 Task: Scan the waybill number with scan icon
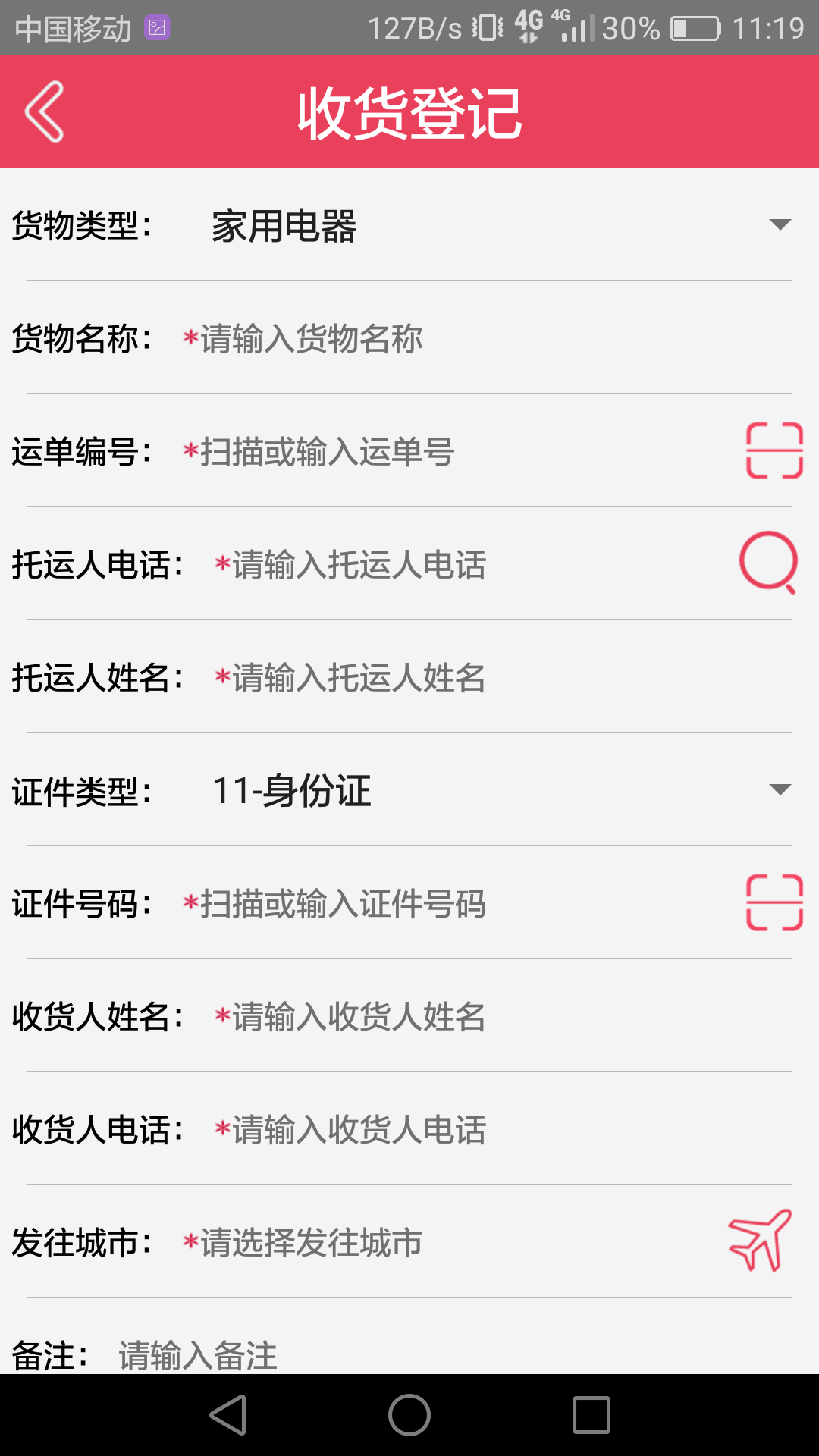click(x=774, y=450)
